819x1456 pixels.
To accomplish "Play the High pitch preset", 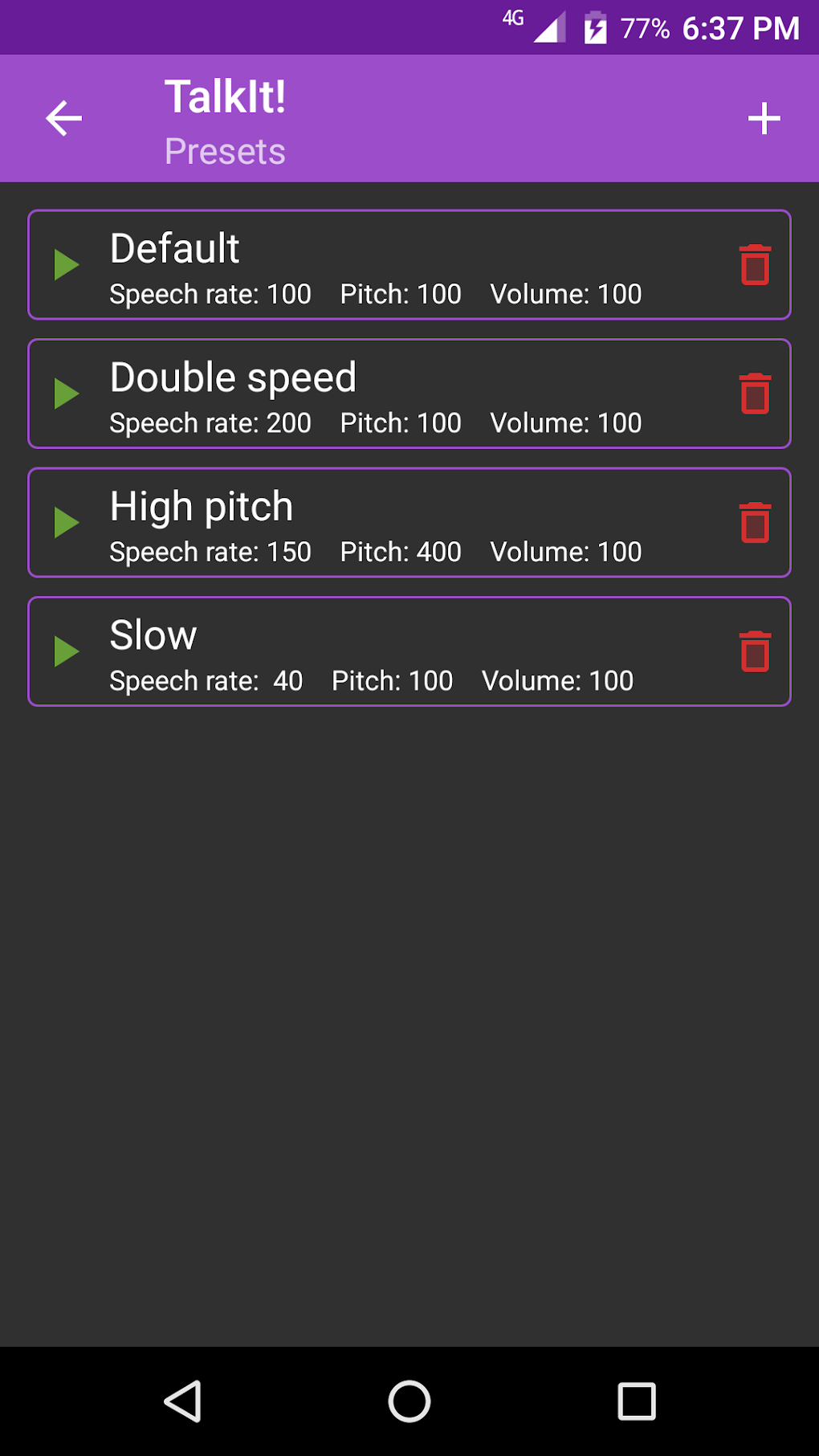I will [66, 523].
